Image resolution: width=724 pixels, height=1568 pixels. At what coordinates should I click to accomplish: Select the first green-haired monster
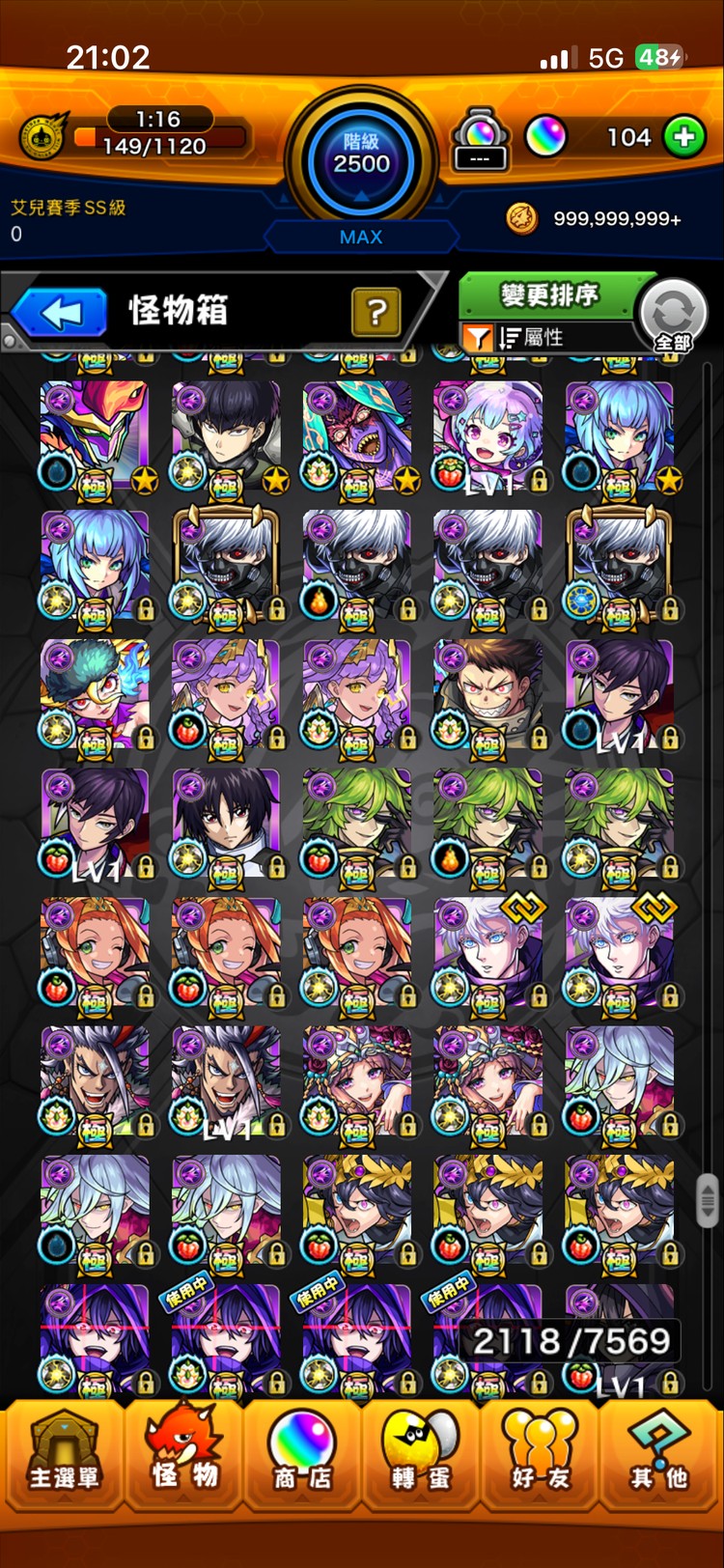357,823
